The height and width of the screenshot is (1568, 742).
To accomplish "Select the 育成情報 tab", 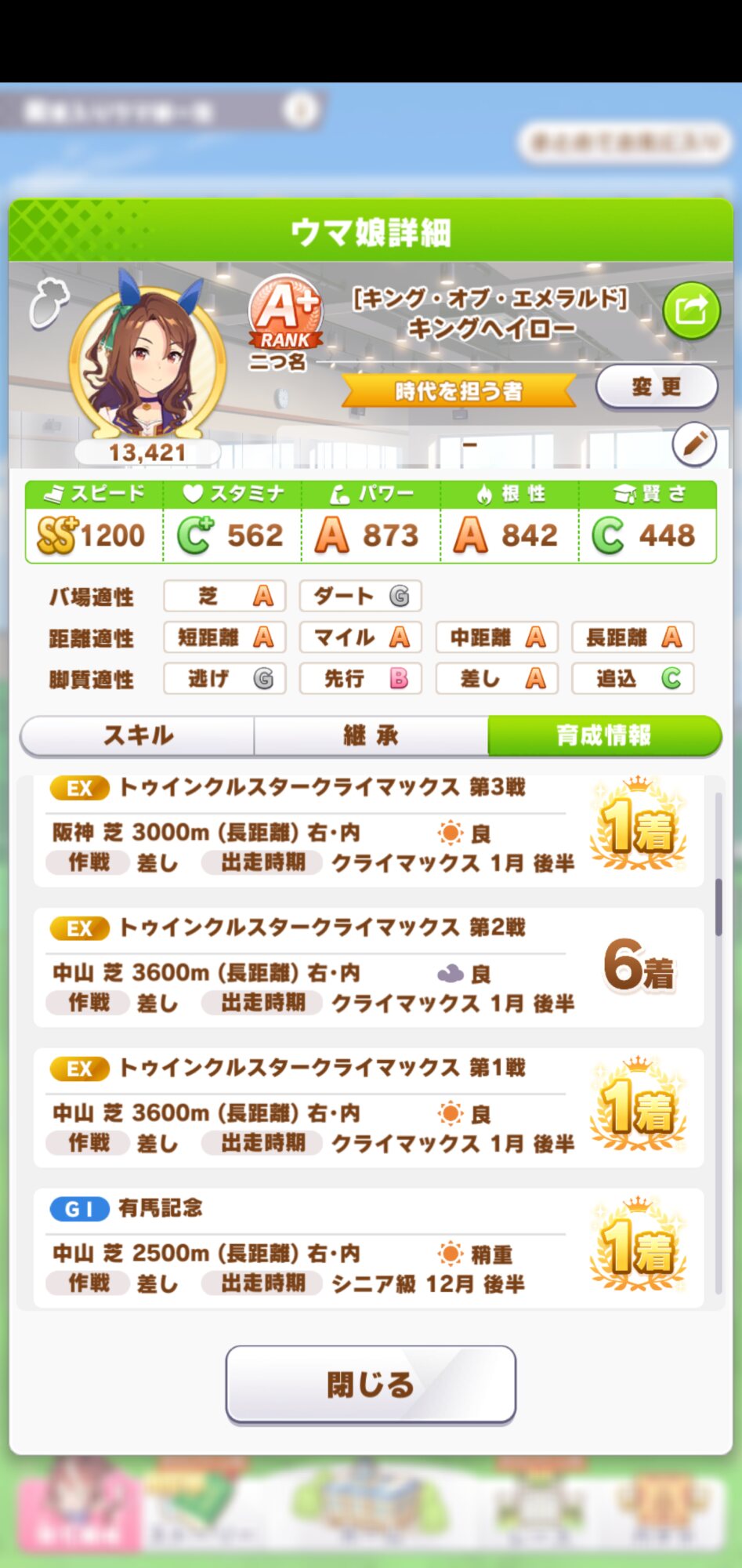I will 604,735.
